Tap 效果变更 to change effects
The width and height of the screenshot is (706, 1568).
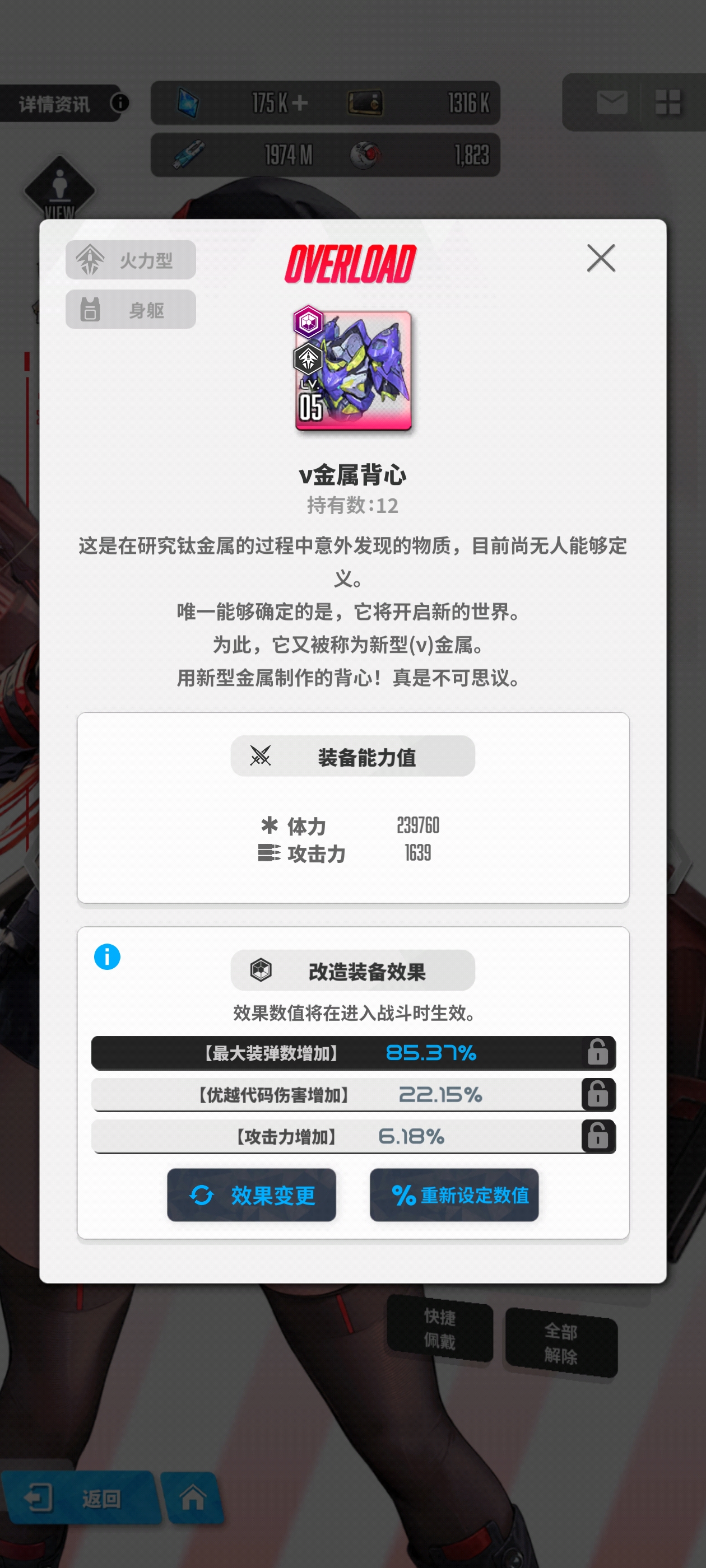(252, 1195)
